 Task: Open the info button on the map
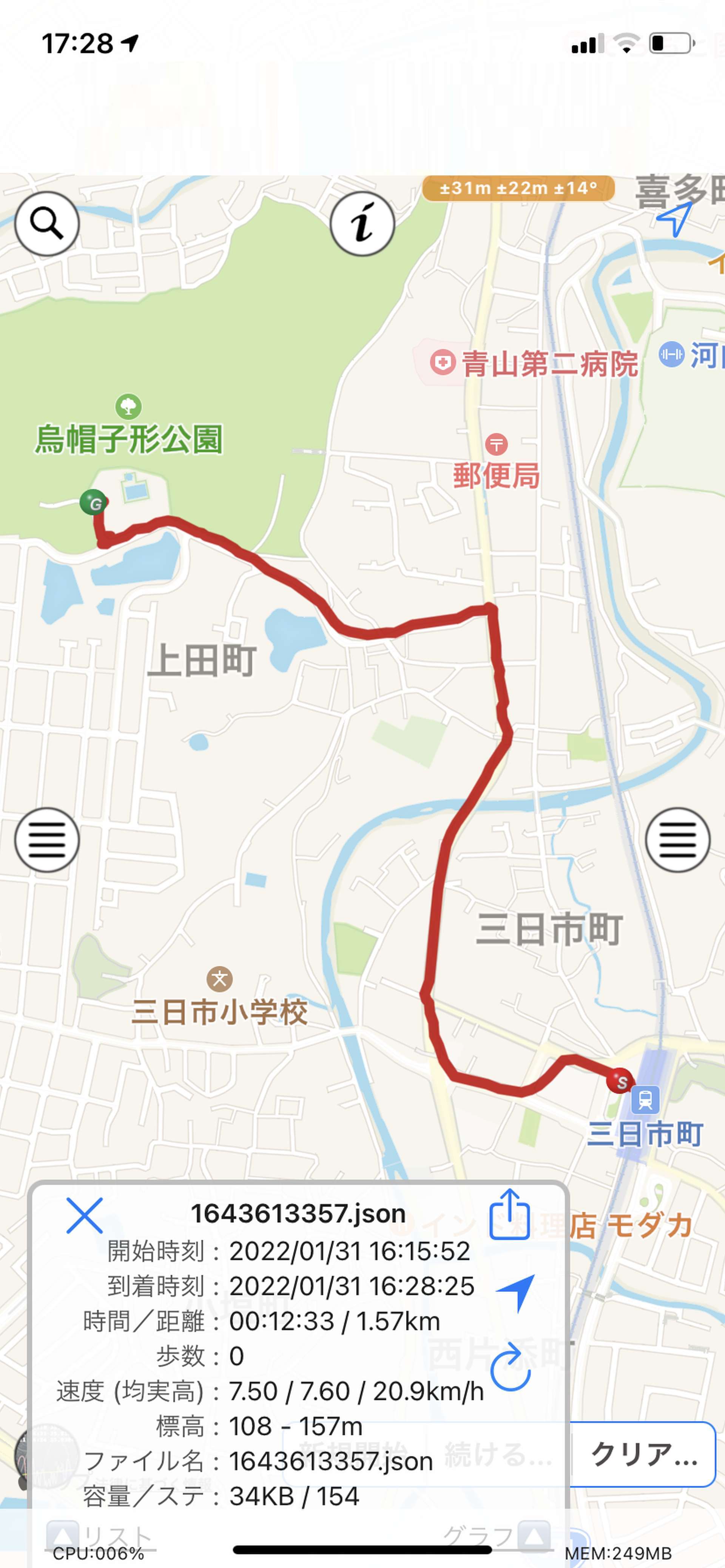(x=362, y=224)
